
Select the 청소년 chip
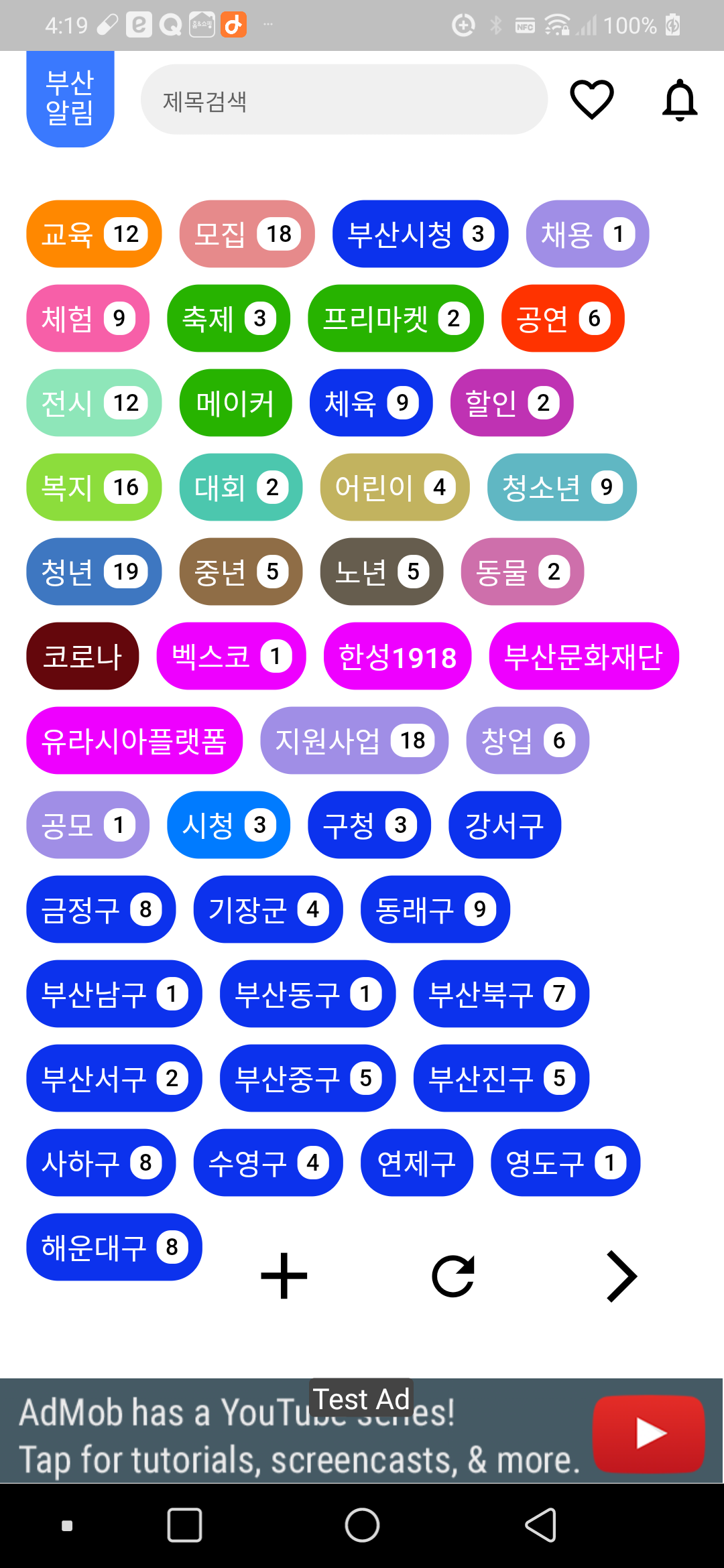[561, 487]
